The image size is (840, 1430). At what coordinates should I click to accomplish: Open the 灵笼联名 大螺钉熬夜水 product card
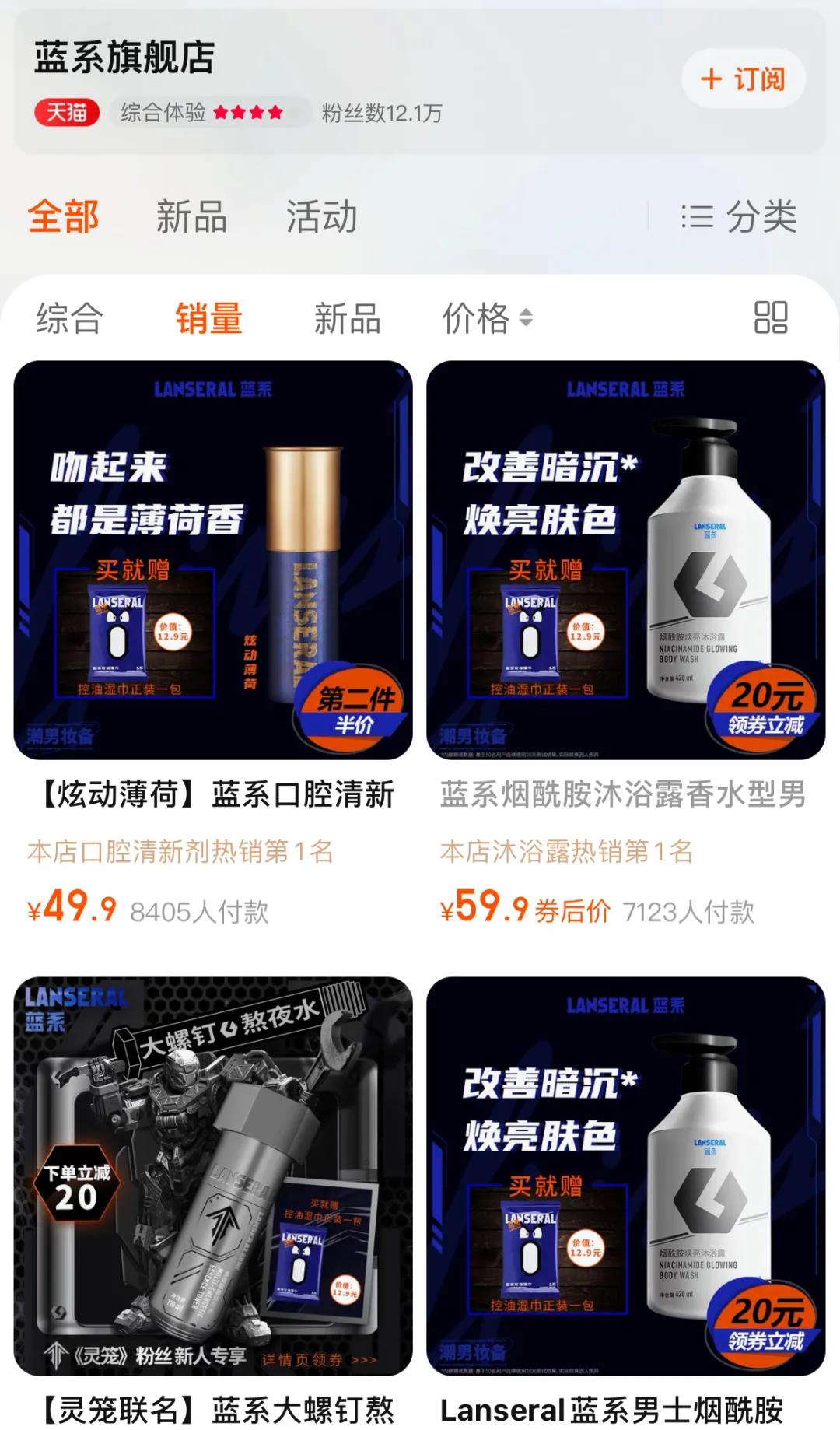(213, 1176)
